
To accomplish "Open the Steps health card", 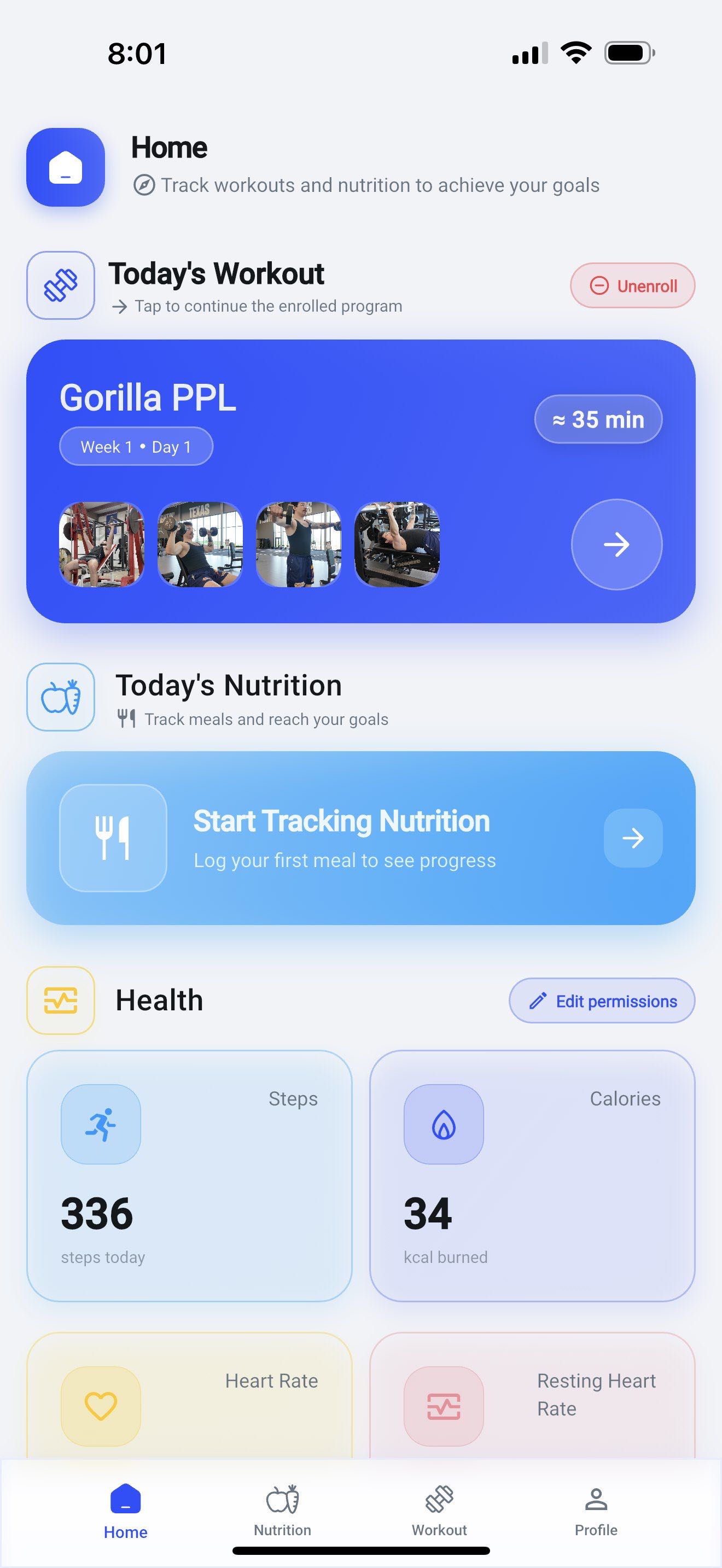I will (x=189, y=1175).
